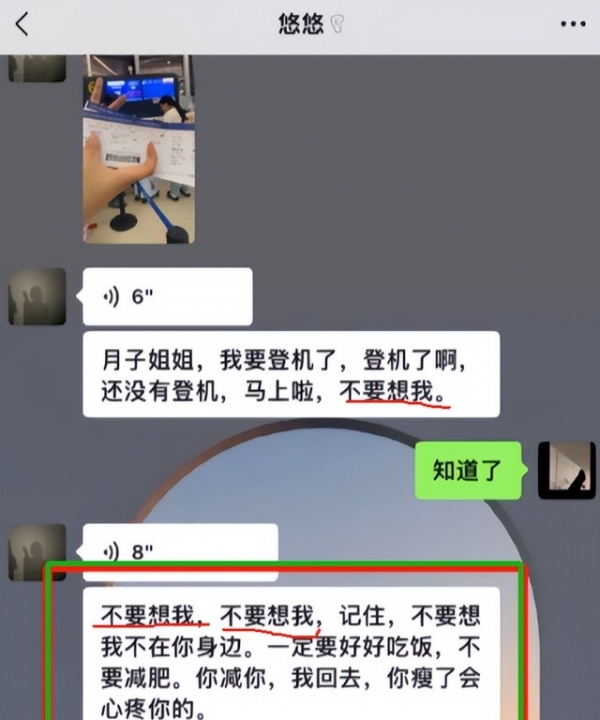Open 悠悠's avatar beside the 6-second voice message
The height and width of the screenshot is (720, 600).
pyautogui.click(x=38, y=297)
